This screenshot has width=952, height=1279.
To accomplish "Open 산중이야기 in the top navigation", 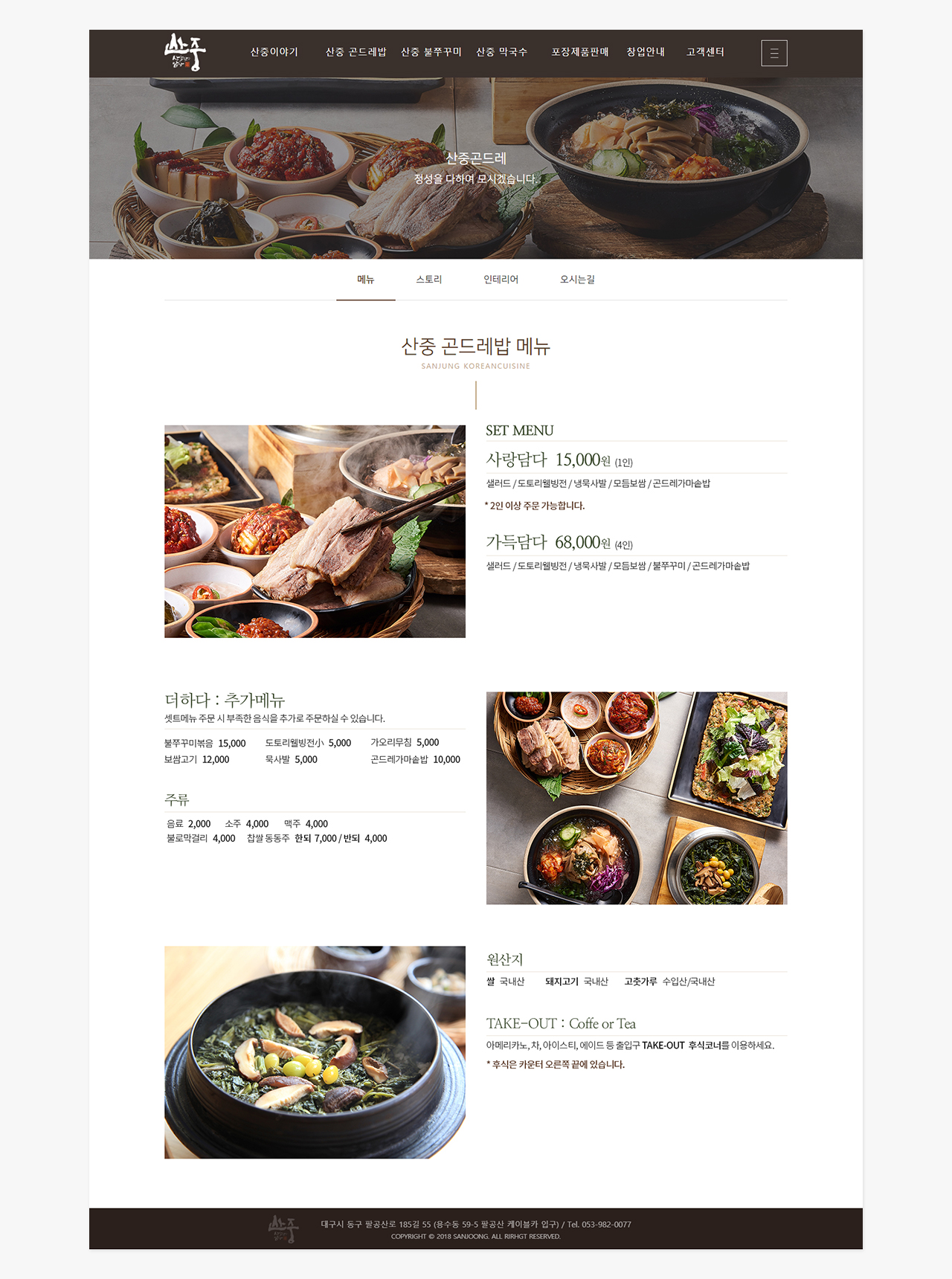I will point(274,52).
